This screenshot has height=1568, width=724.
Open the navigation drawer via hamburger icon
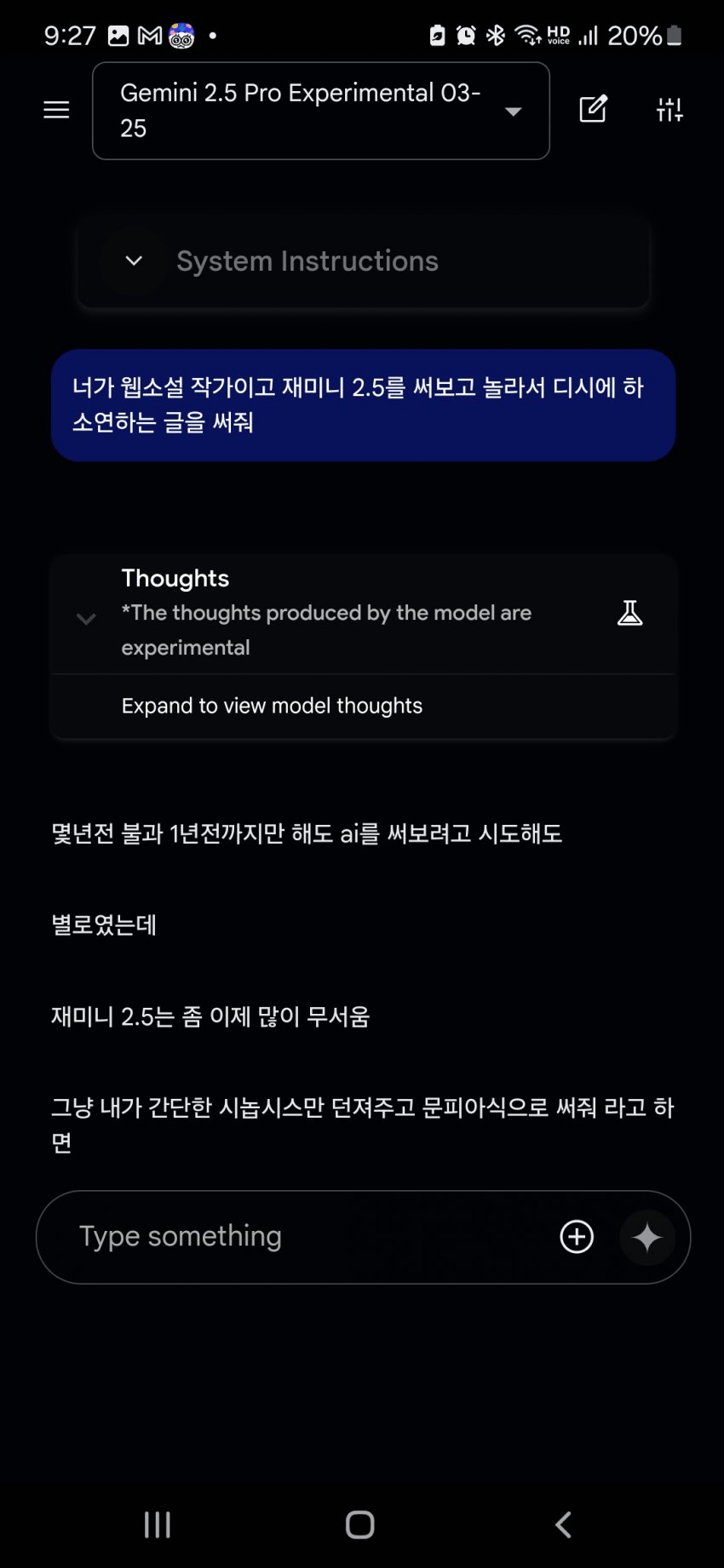[55, 110]
